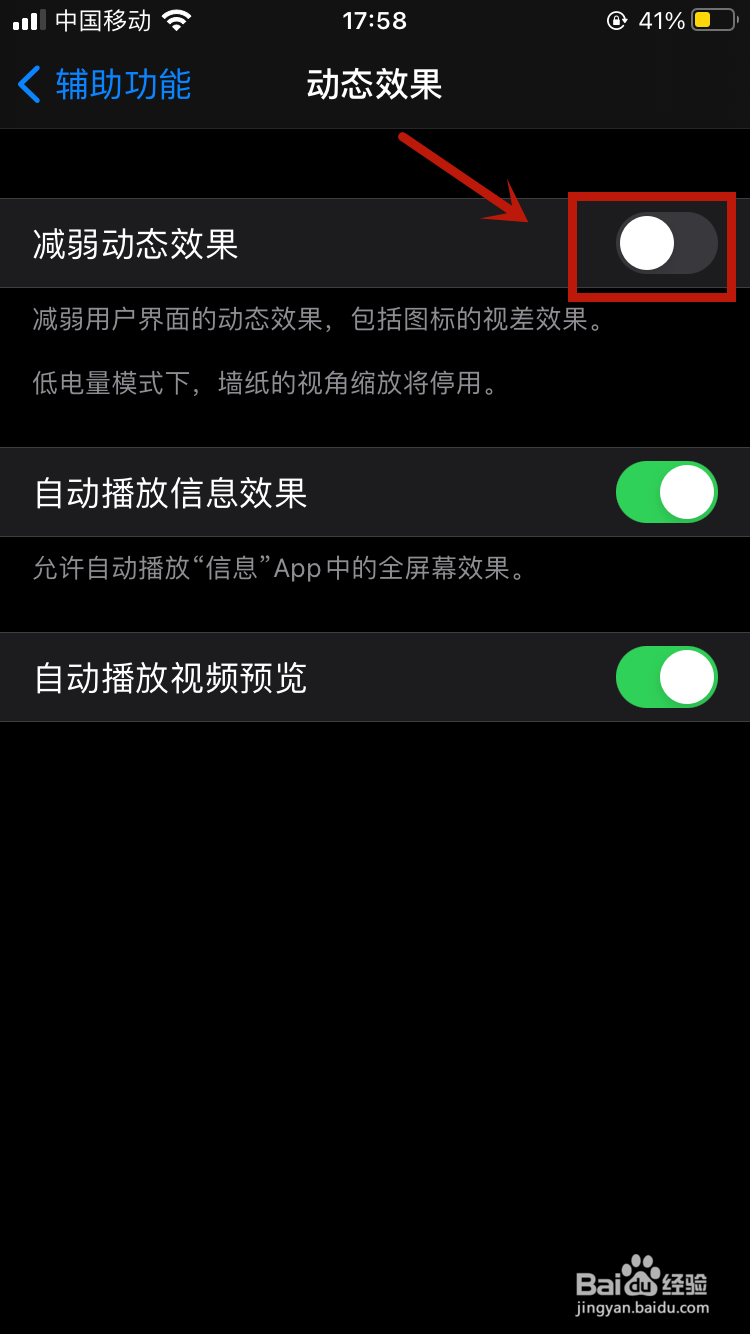The width and height of the screenshot is (750, 1334).
Task: Enable 减弱动态效果 switch
Action: pos(666,243)
